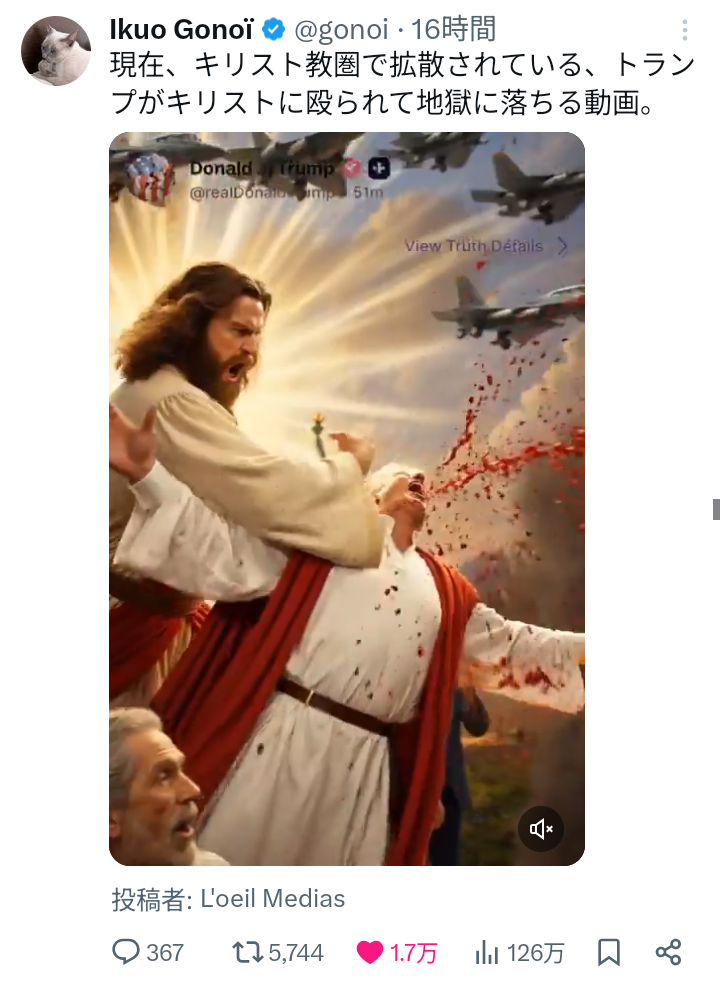Play the video in the tweet

[346, 498]
